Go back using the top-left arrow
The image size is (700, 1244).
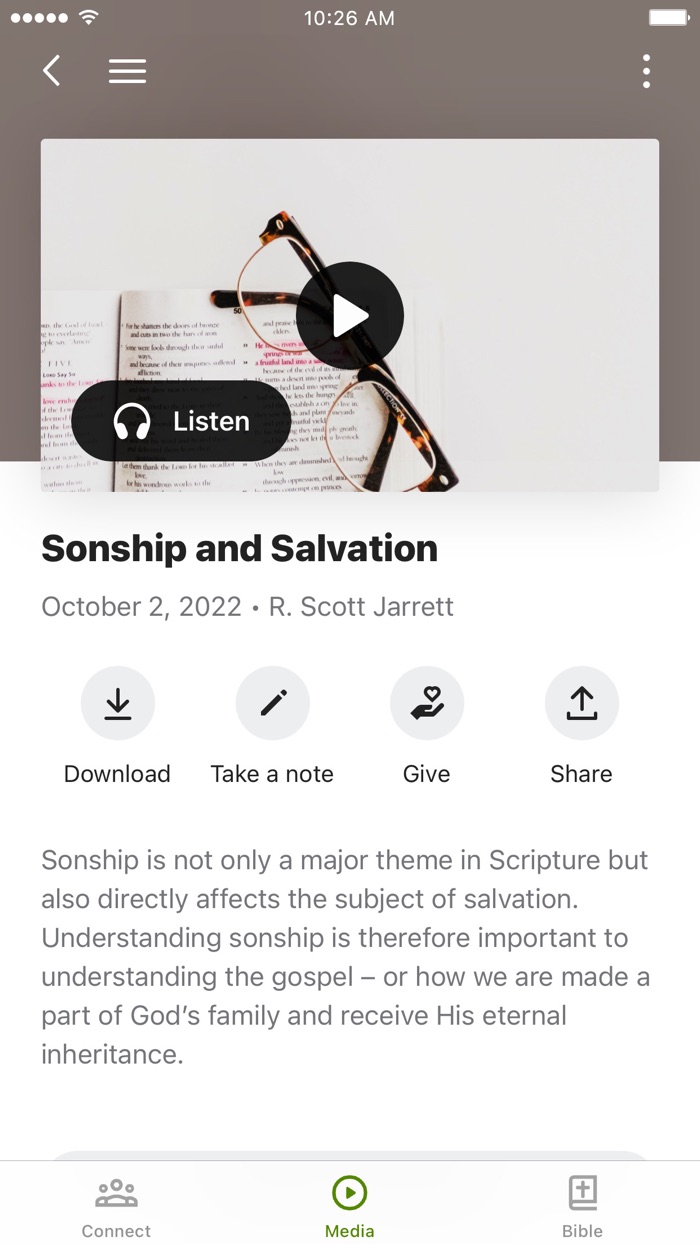52,71
